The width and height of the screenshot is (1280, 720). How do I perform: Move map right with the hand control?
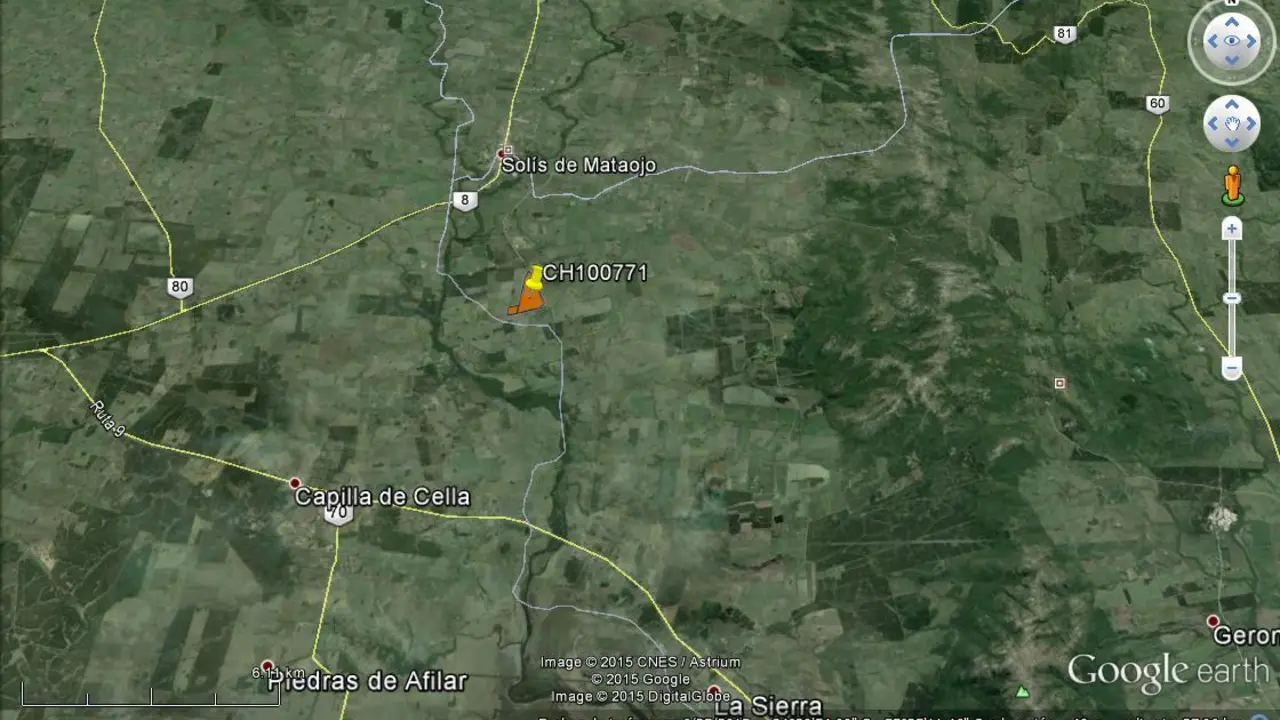click(1251, 124)
